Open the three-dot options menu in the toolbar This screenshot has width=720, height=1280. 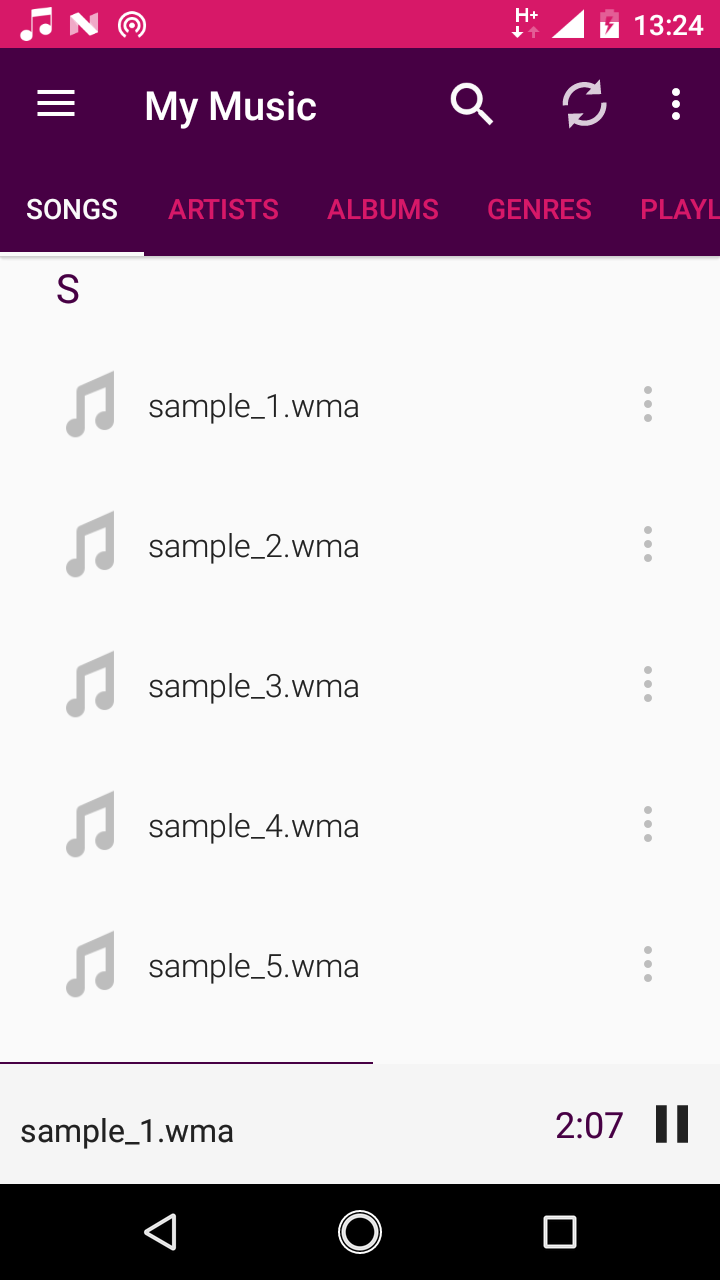point(675,103)
